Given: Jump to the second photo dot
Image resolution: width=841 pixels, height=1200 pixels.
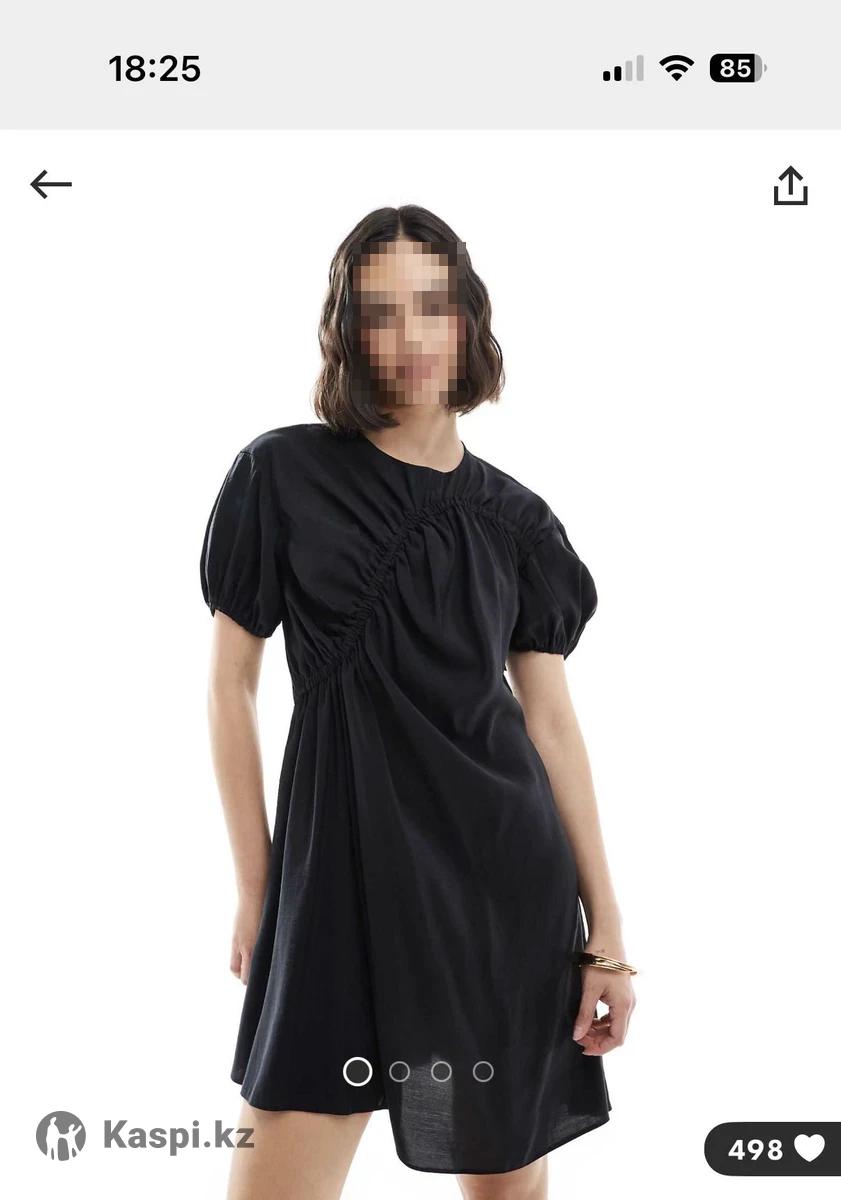Looking at the screenshot, I should 399,1072.
